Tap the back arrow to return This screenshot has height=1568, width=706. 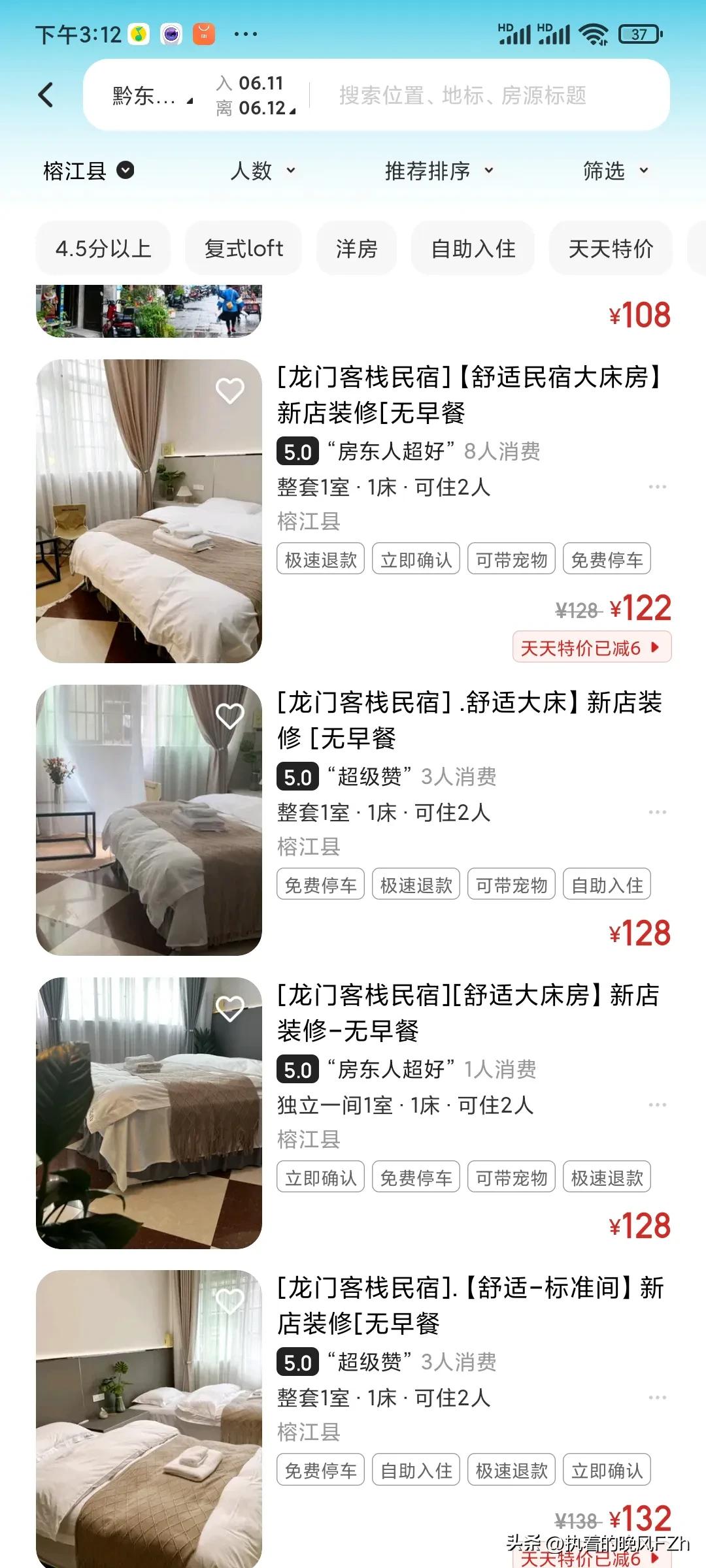pyautogui.click(x=46, y=94)
